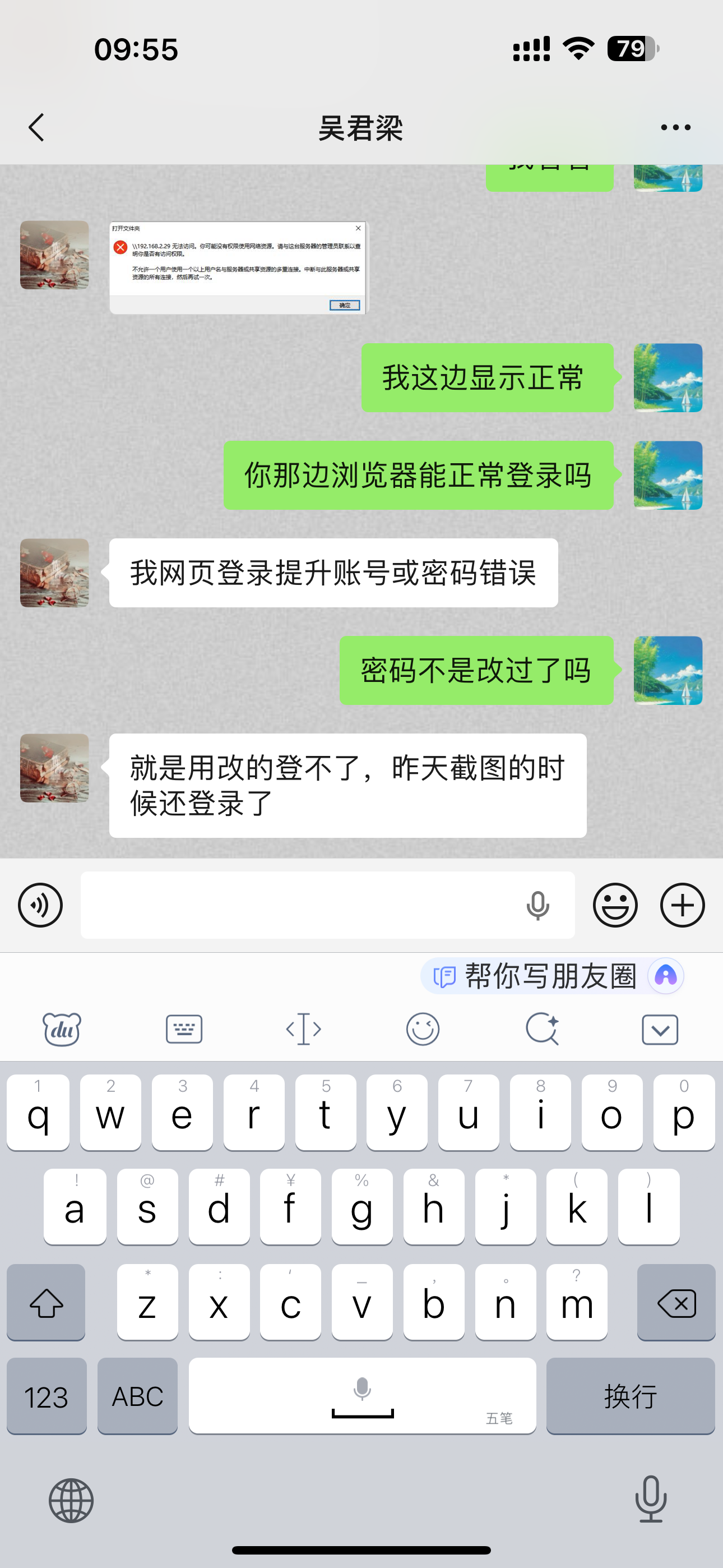Viewport: 723px width, 1568px height.
Task: Open the keyboard AI search tool
Action: click(541, 1029)
